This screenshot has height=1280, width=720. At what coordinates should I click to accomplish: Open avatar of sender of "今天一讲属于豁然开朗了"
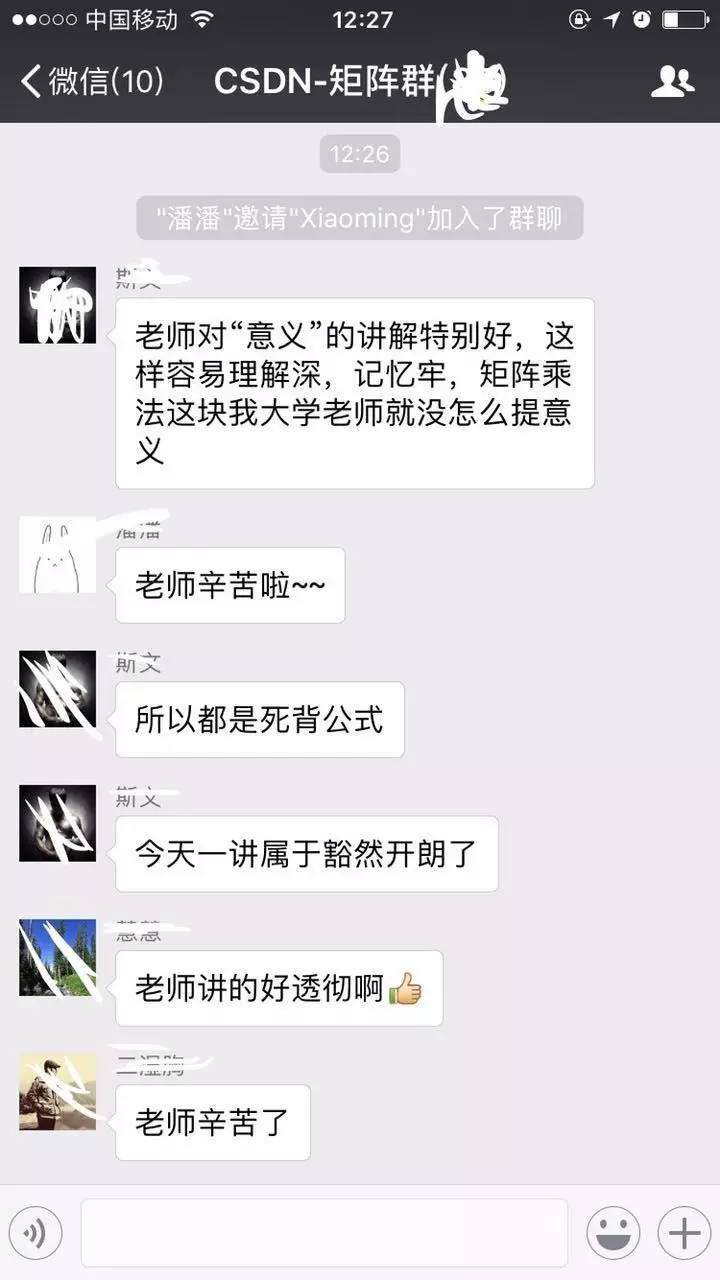click(x=58, y=823)
